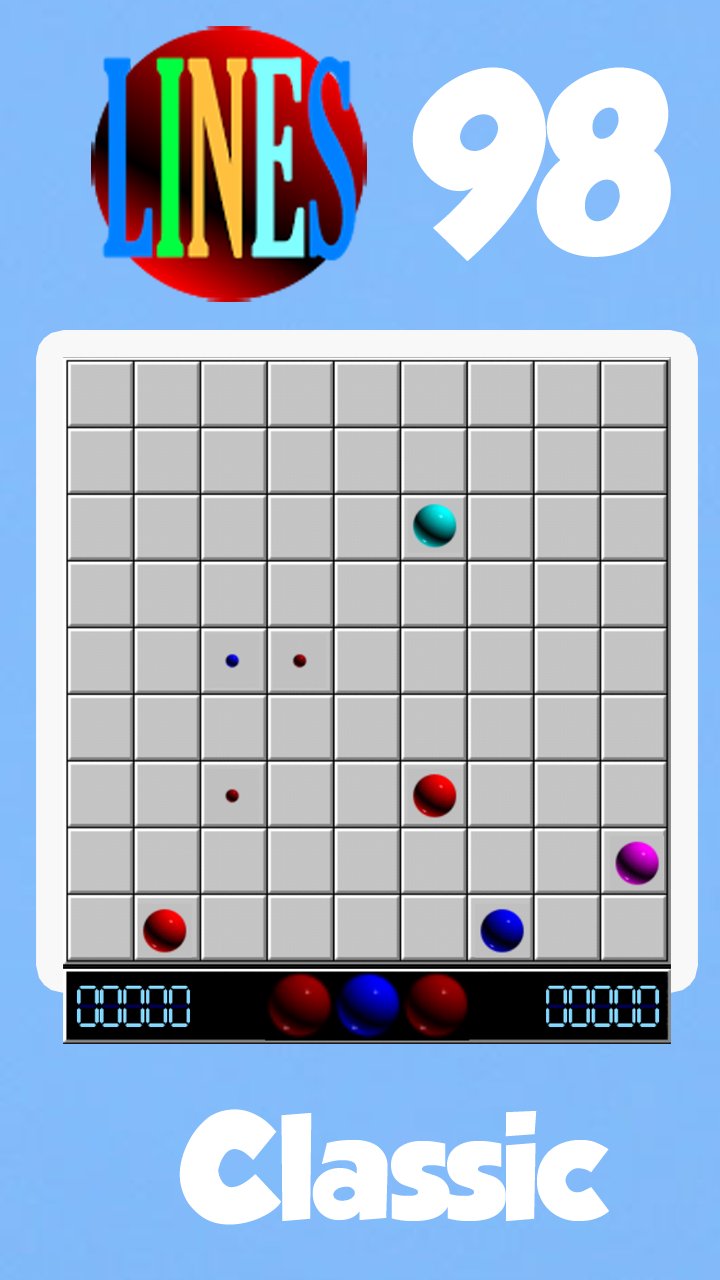Select the red ball in bottom-left corner

point(165,930)
